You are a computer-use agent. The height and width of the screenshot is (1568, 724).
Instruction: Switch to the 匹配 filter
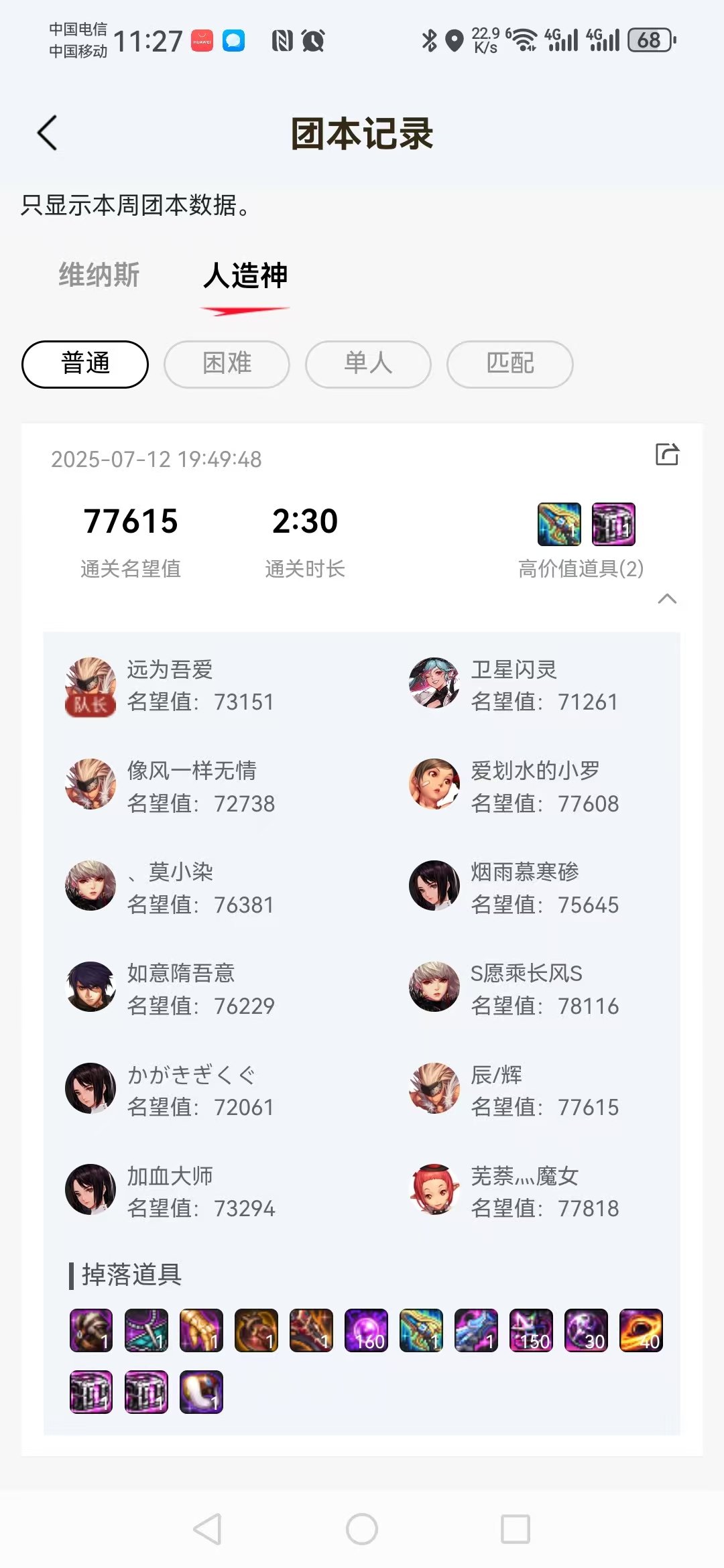coord(510,364)
